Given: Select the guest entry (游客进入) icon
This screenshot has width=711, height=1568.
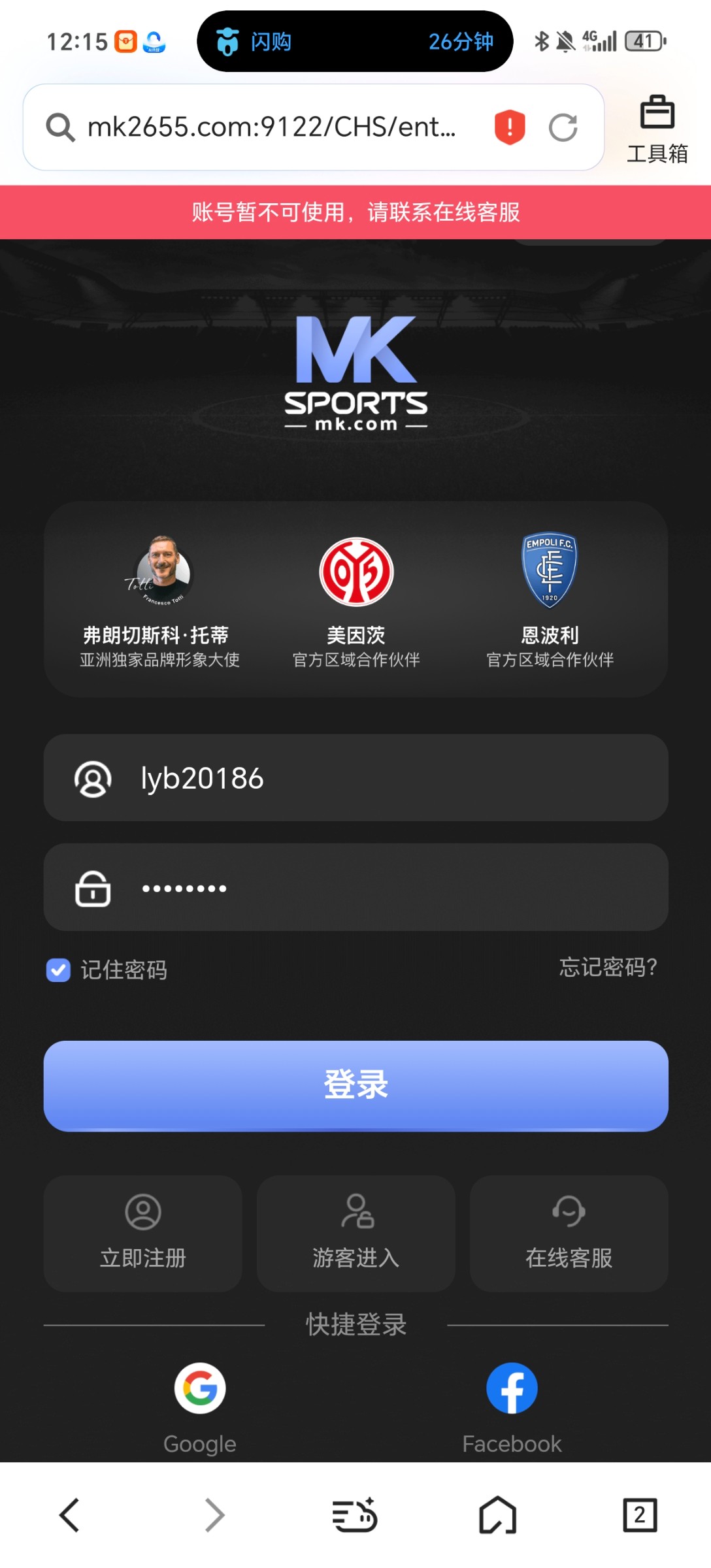Looking at the screenshot, I should pos(356,1212).
